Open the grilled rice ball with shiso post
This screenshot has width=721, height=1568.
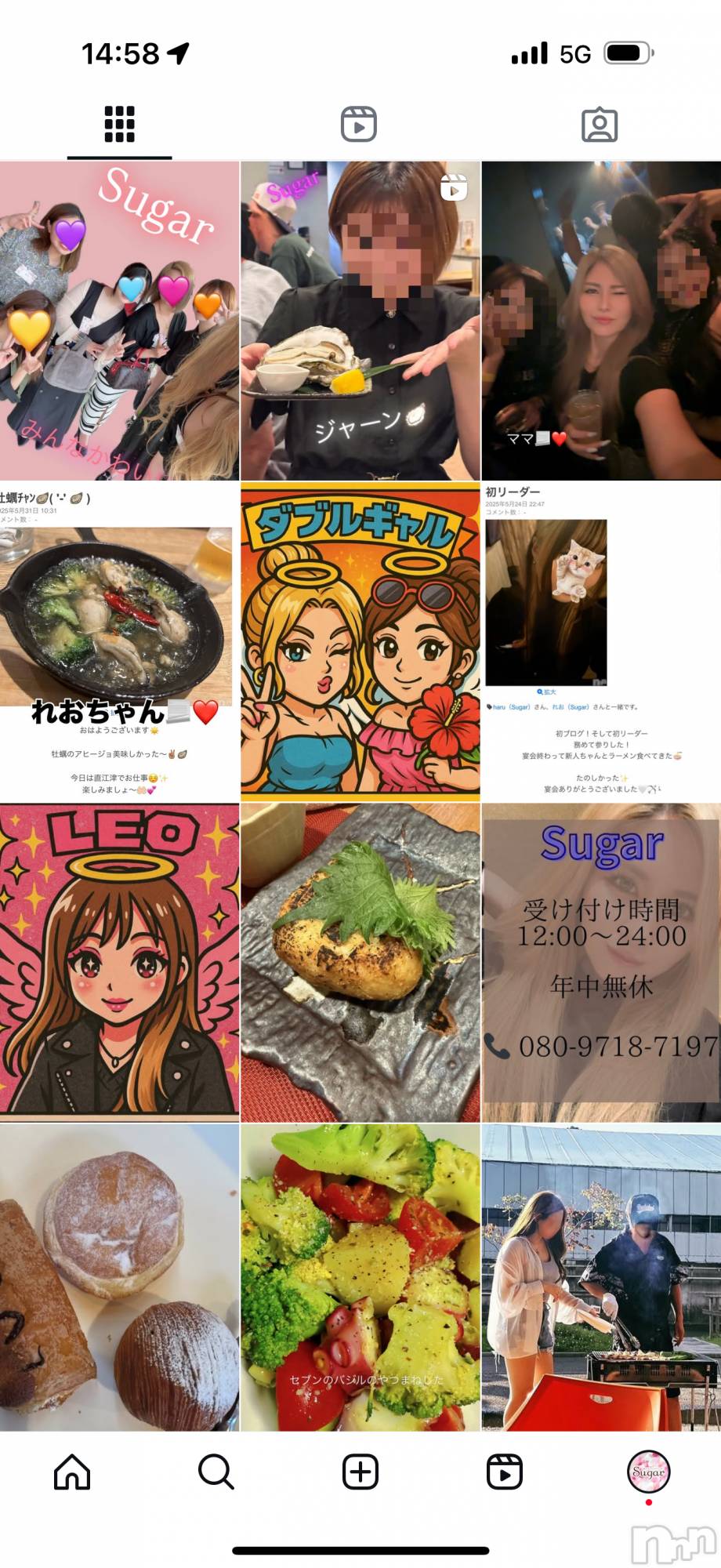[360, 963]
